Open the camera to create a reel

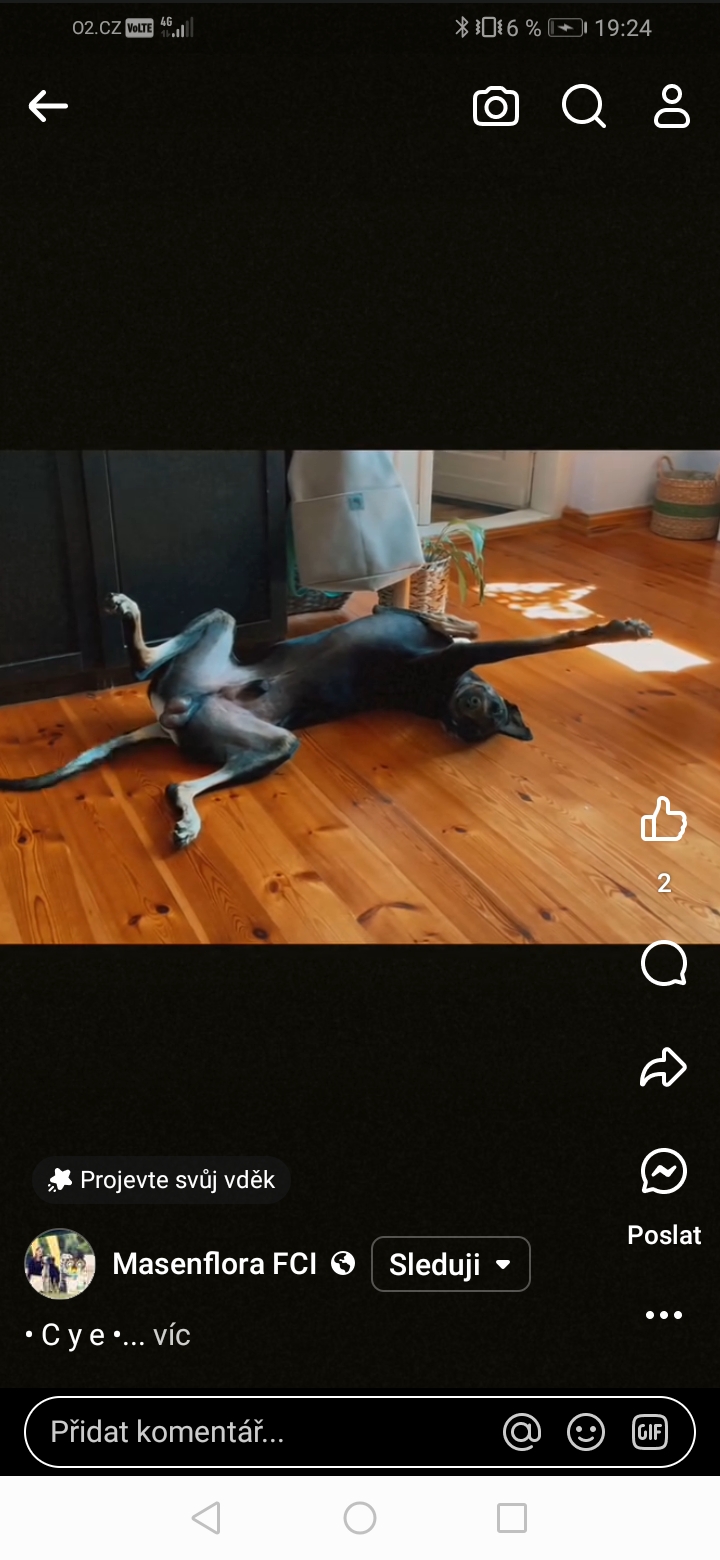pyautogui.click(x=496, y=106)
